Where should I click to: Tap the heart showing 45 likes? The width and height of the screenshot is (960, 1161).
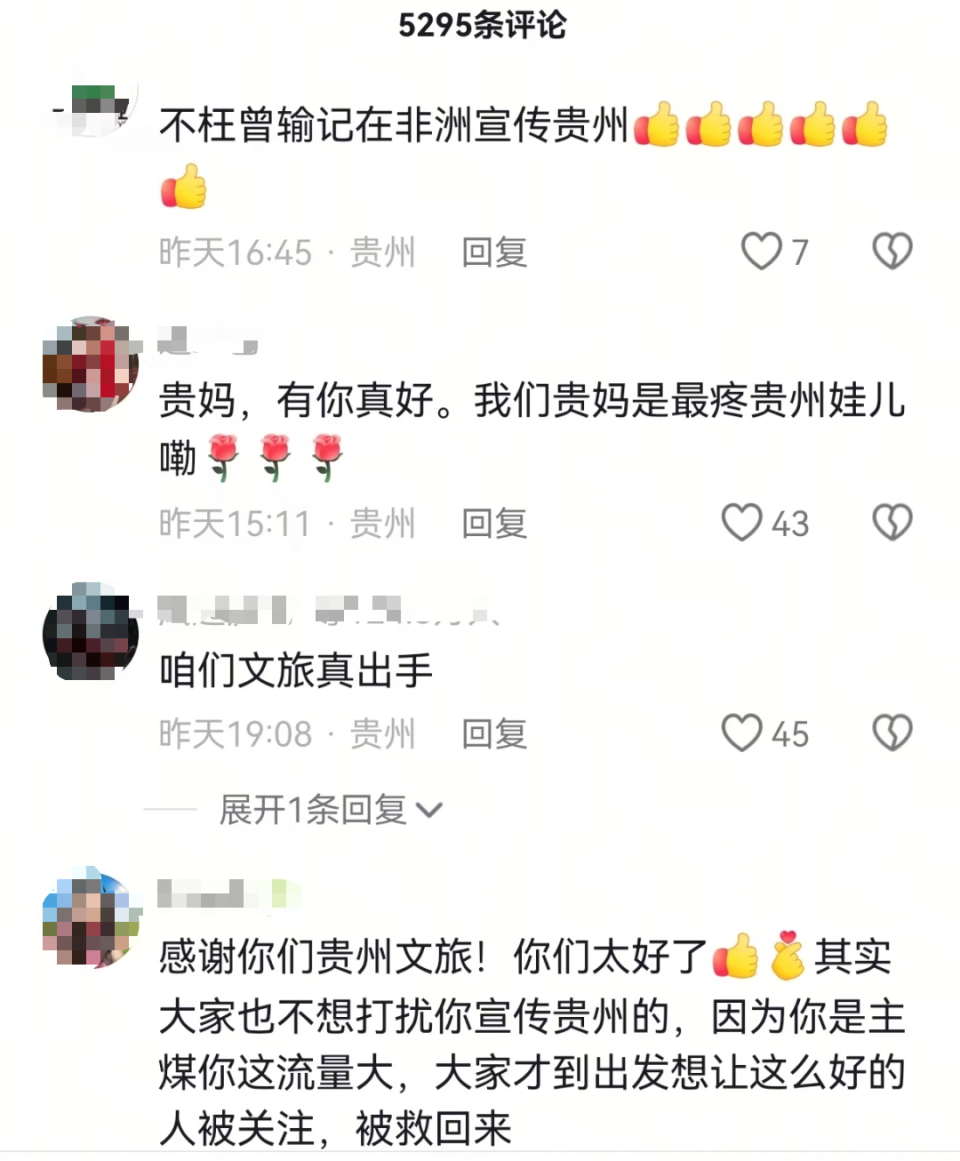(742, 734)
